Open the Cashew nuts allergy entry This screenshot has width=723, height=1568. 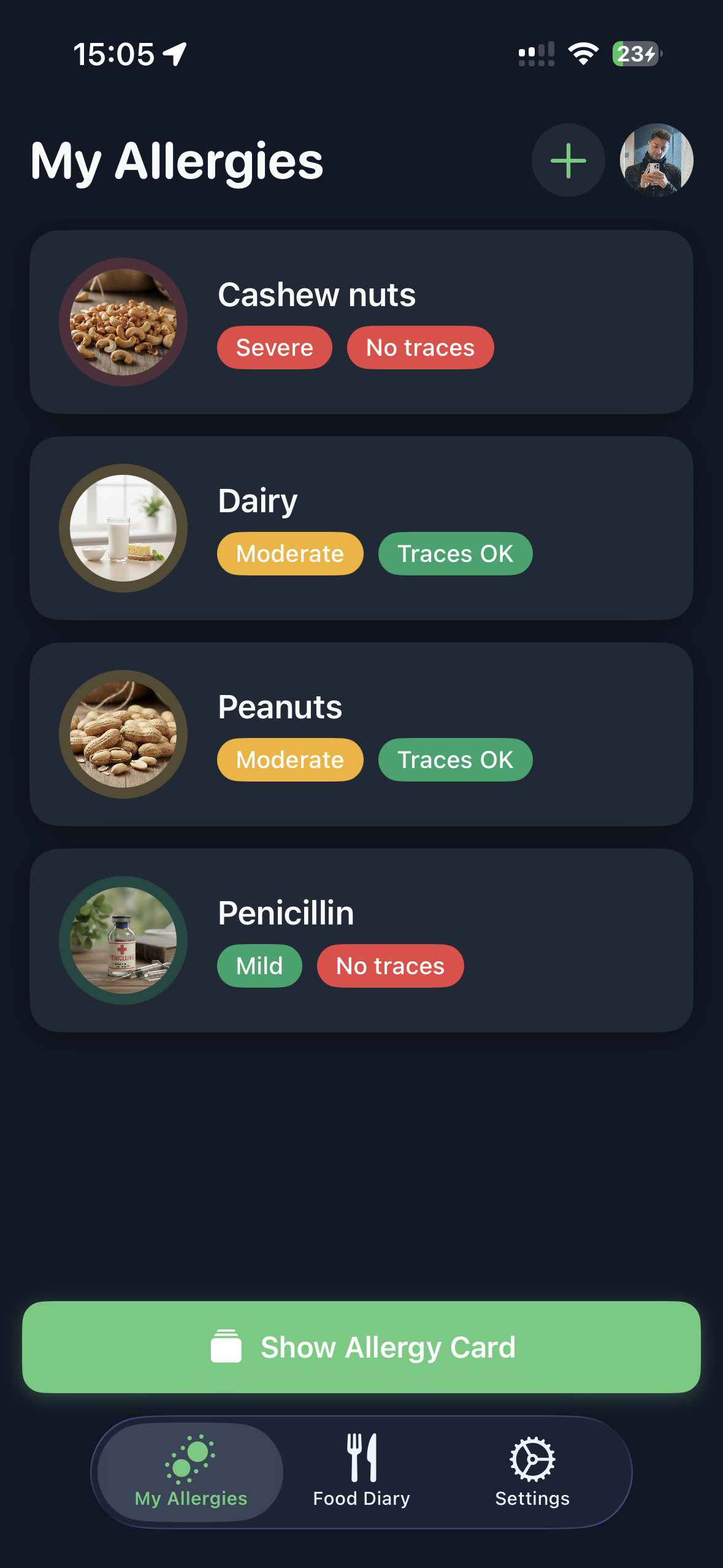(x=361, y=321)
